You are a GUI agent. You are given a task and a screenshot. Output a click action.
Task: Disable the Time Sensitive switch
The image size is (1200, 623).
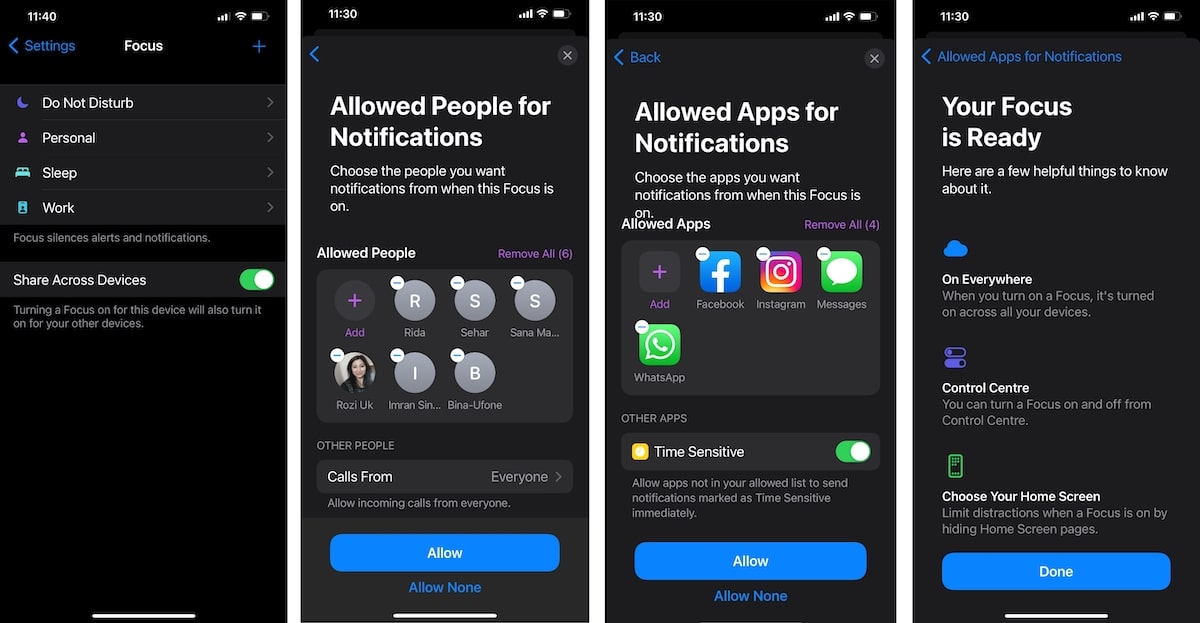[852, 452]
